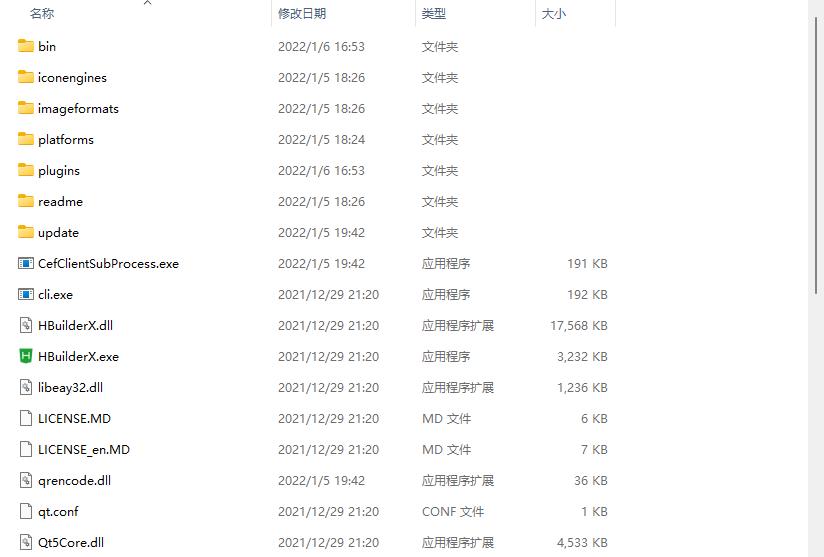Open the readme folder

[x=60, y=201]
